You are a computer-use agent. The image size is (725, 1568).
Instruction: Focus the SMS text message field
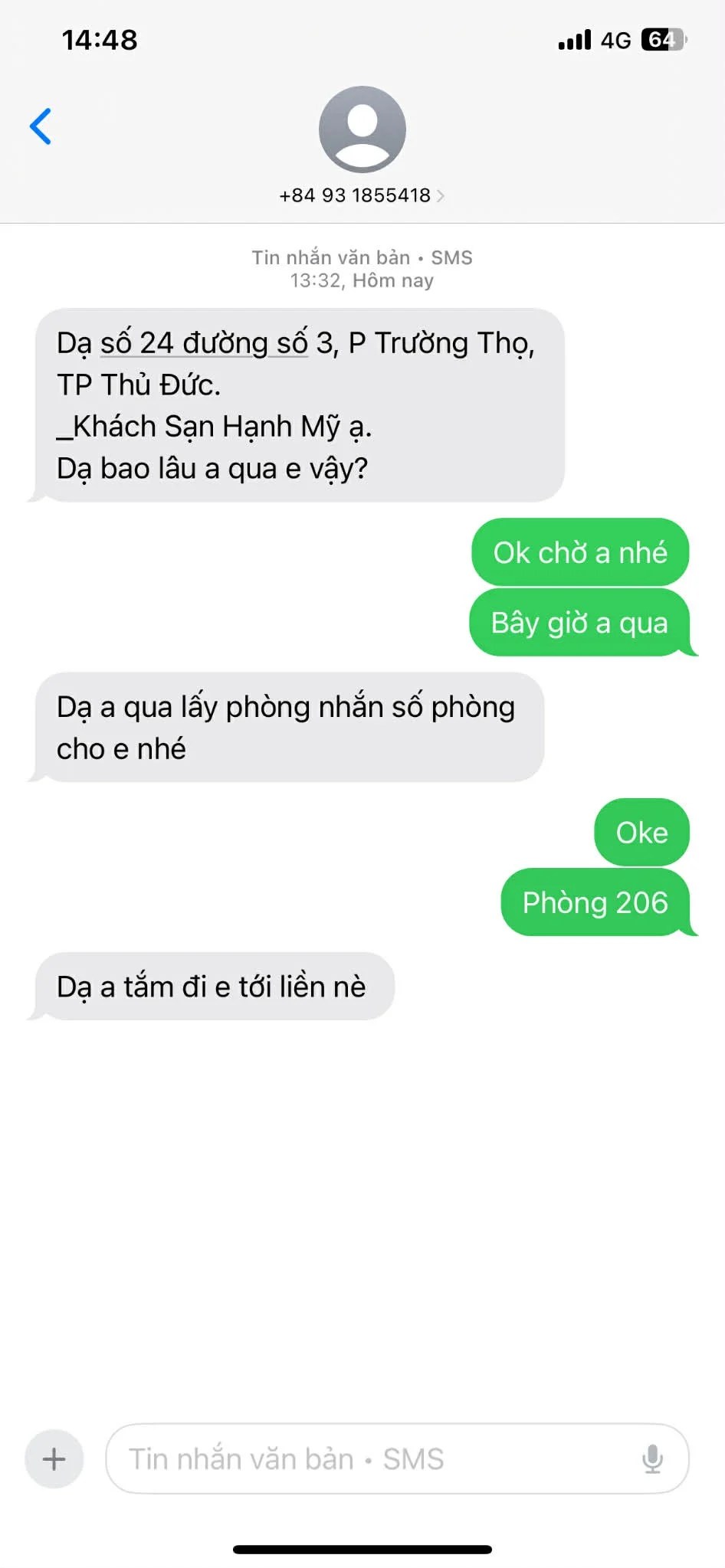click(x=368, y=1458)
